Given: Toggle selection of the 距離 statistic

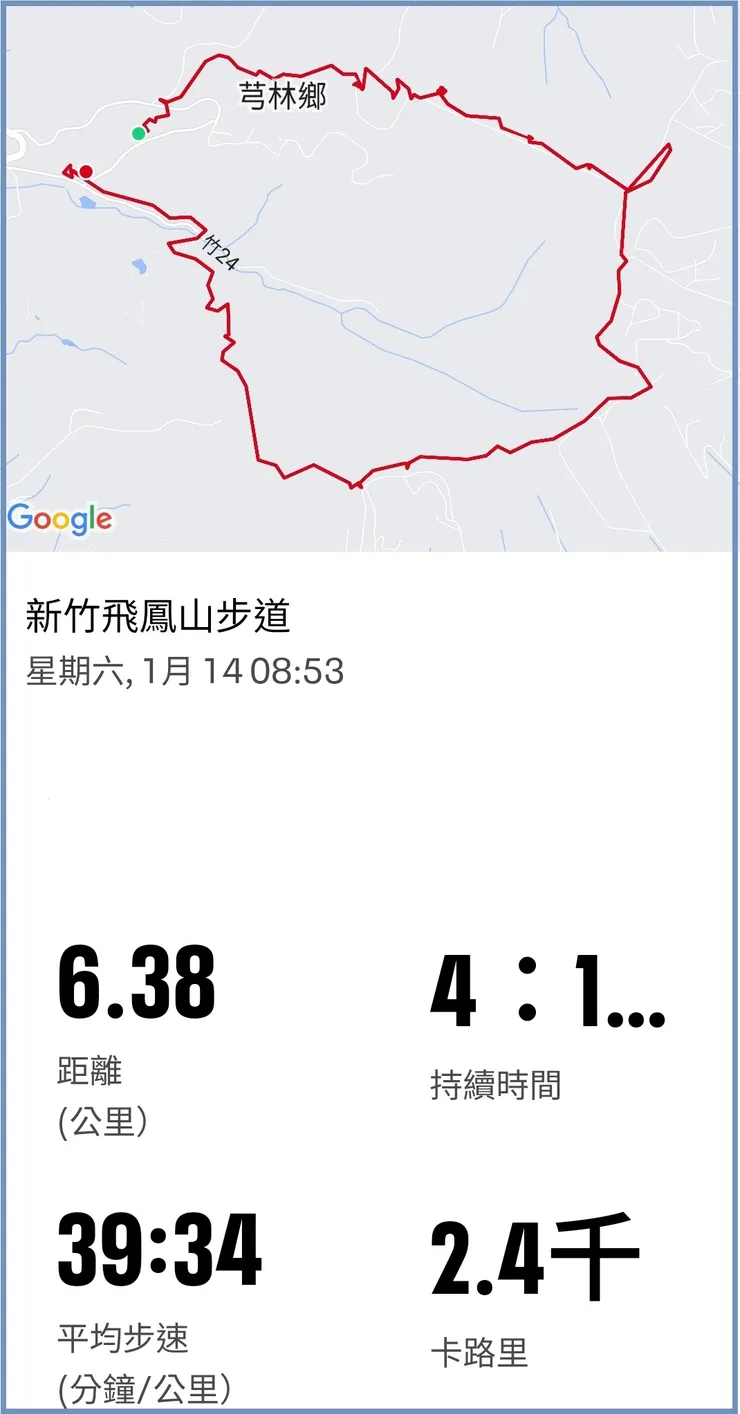Looking at the screenshot, I should tap(88, 1073).
